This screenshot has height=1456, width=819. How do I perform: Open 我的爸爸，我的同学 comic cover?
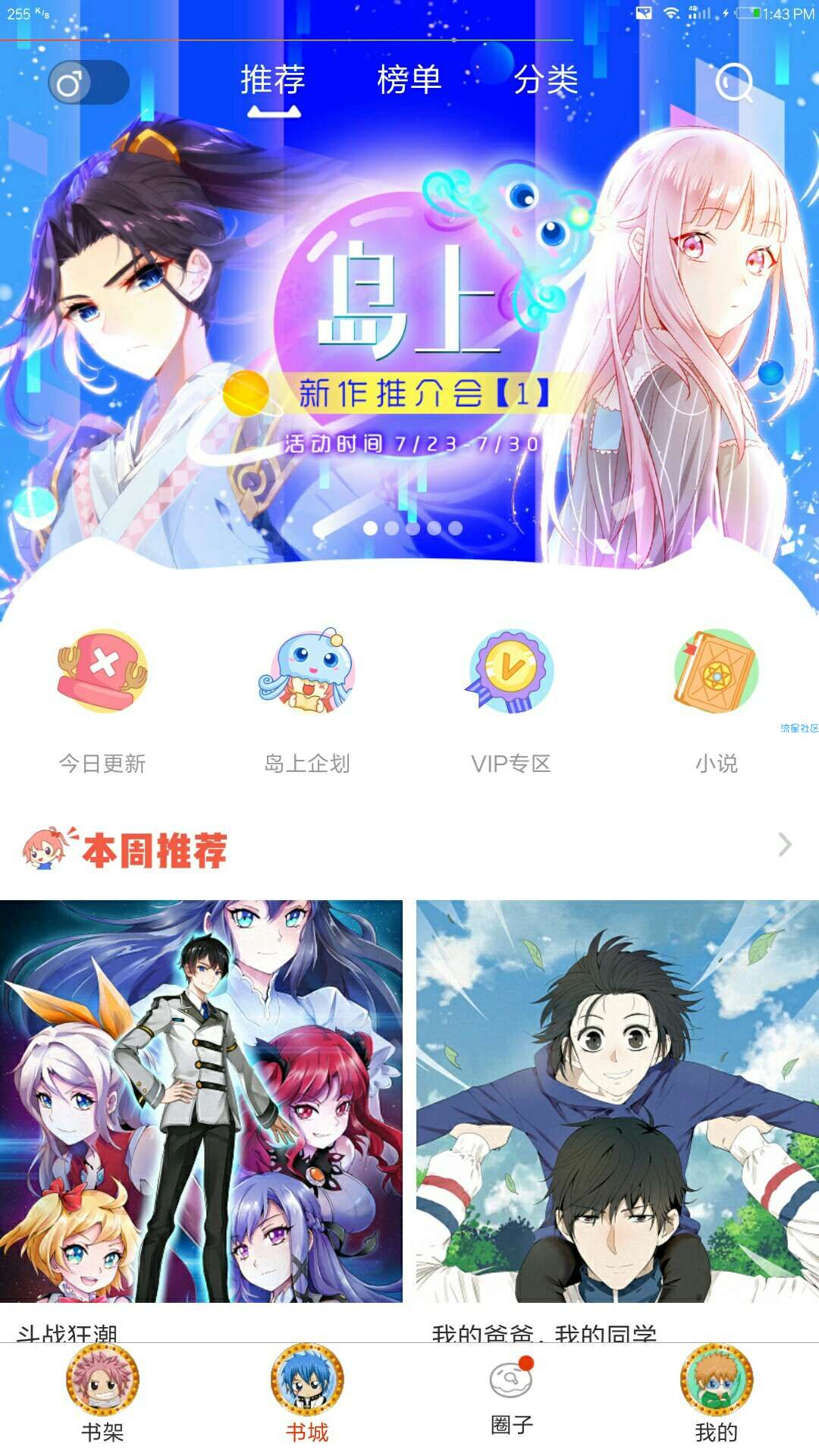pos(617,1100)
